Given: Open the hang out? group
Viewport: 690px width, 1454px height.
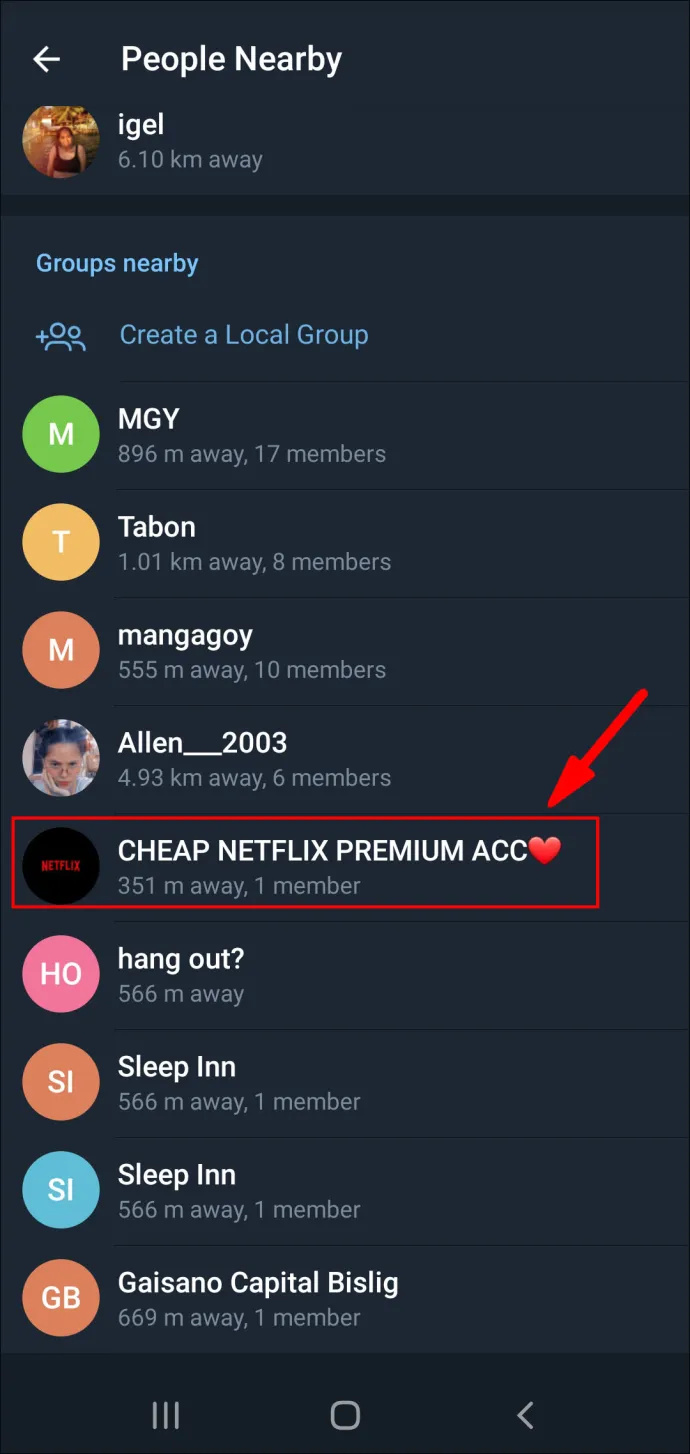Looking at the screenshot, I should (345, 975).
